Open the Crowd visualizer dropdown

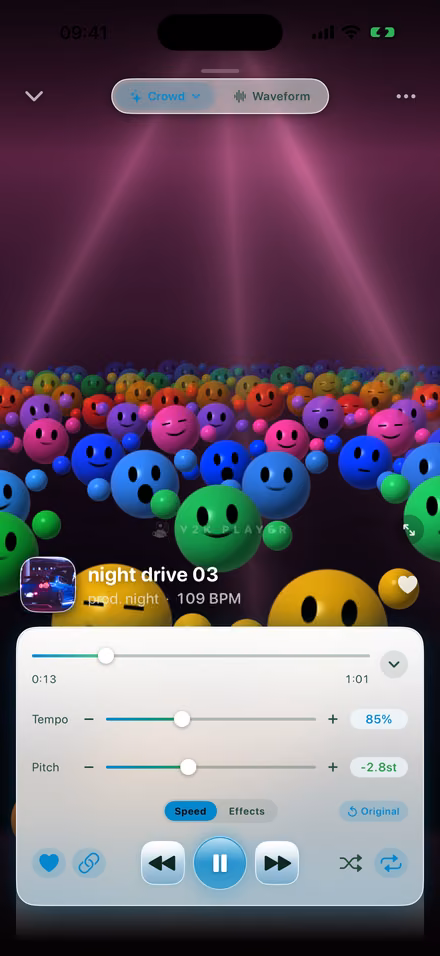pos(165,96)
